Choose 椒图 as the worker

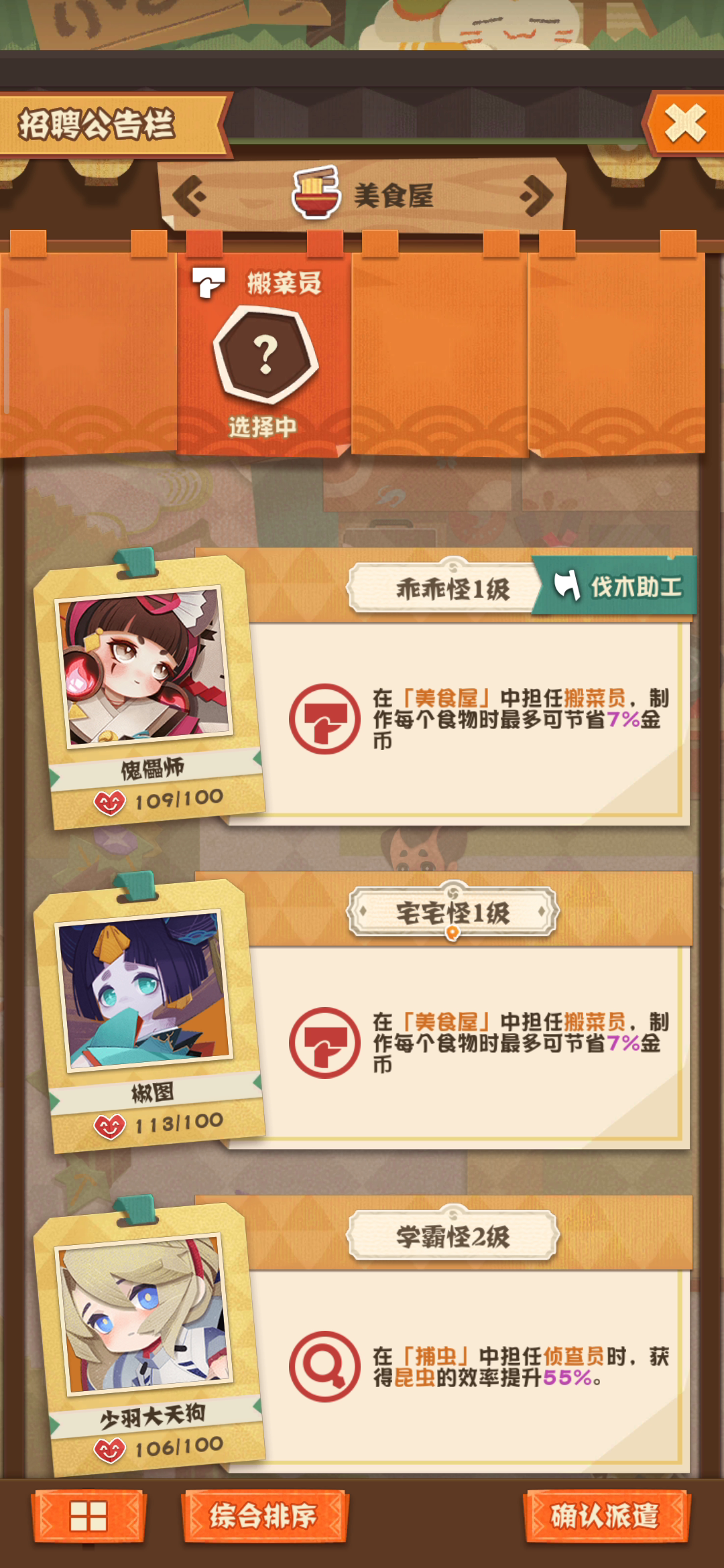click(x=148, y=1013)
